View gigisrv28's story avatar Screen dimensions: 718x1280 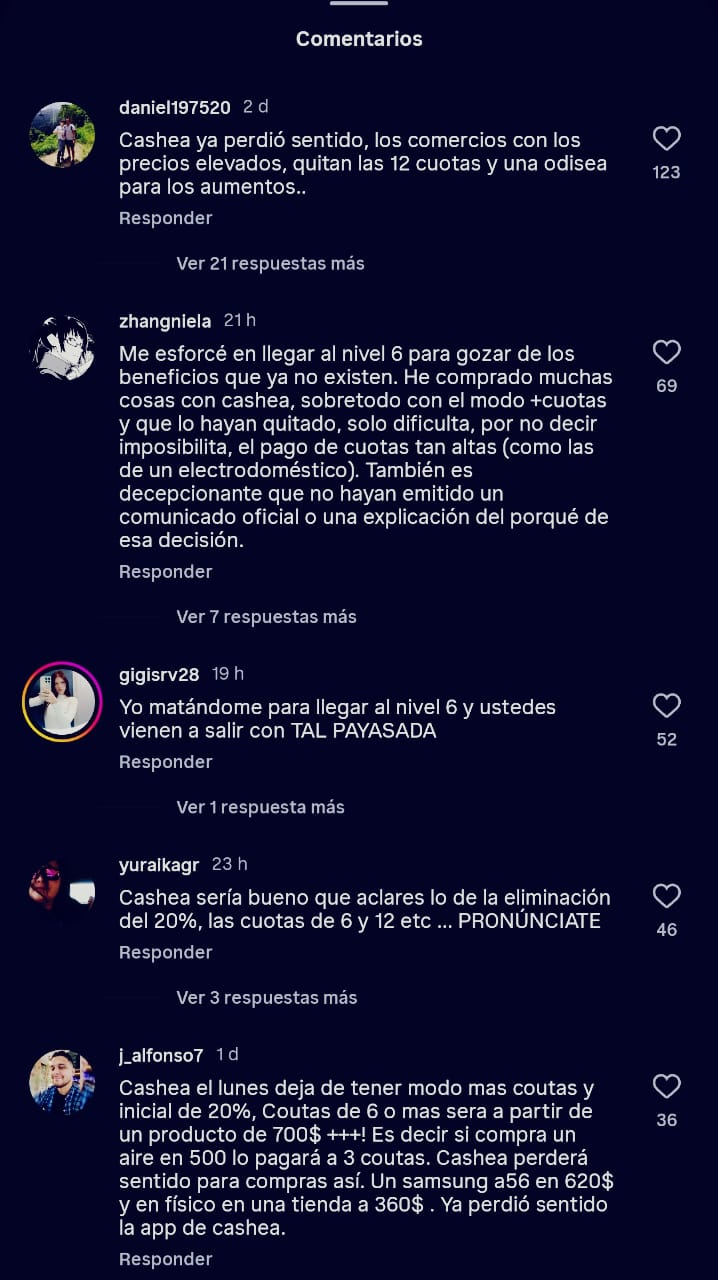[x=62, y=701]
